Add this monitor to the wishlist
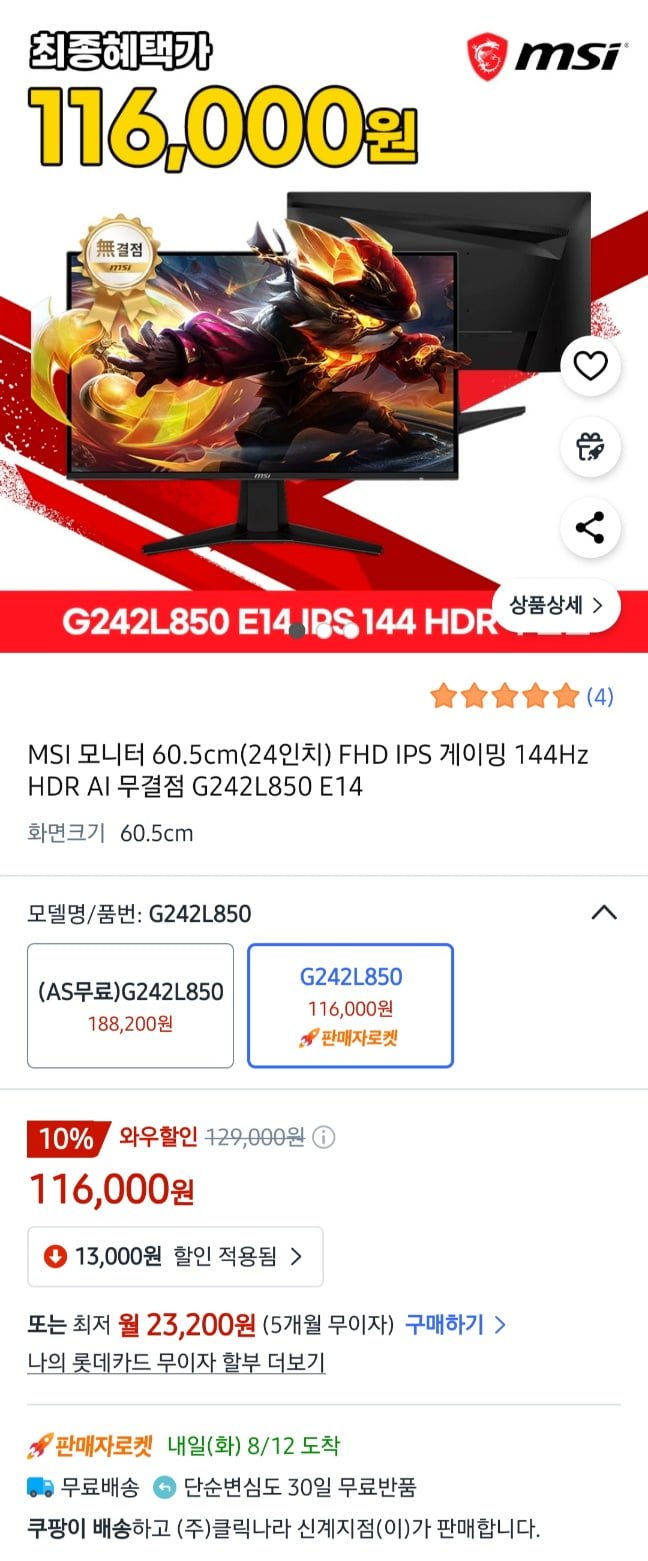This screenshot has height=1561, width=648. coord(590,367)
